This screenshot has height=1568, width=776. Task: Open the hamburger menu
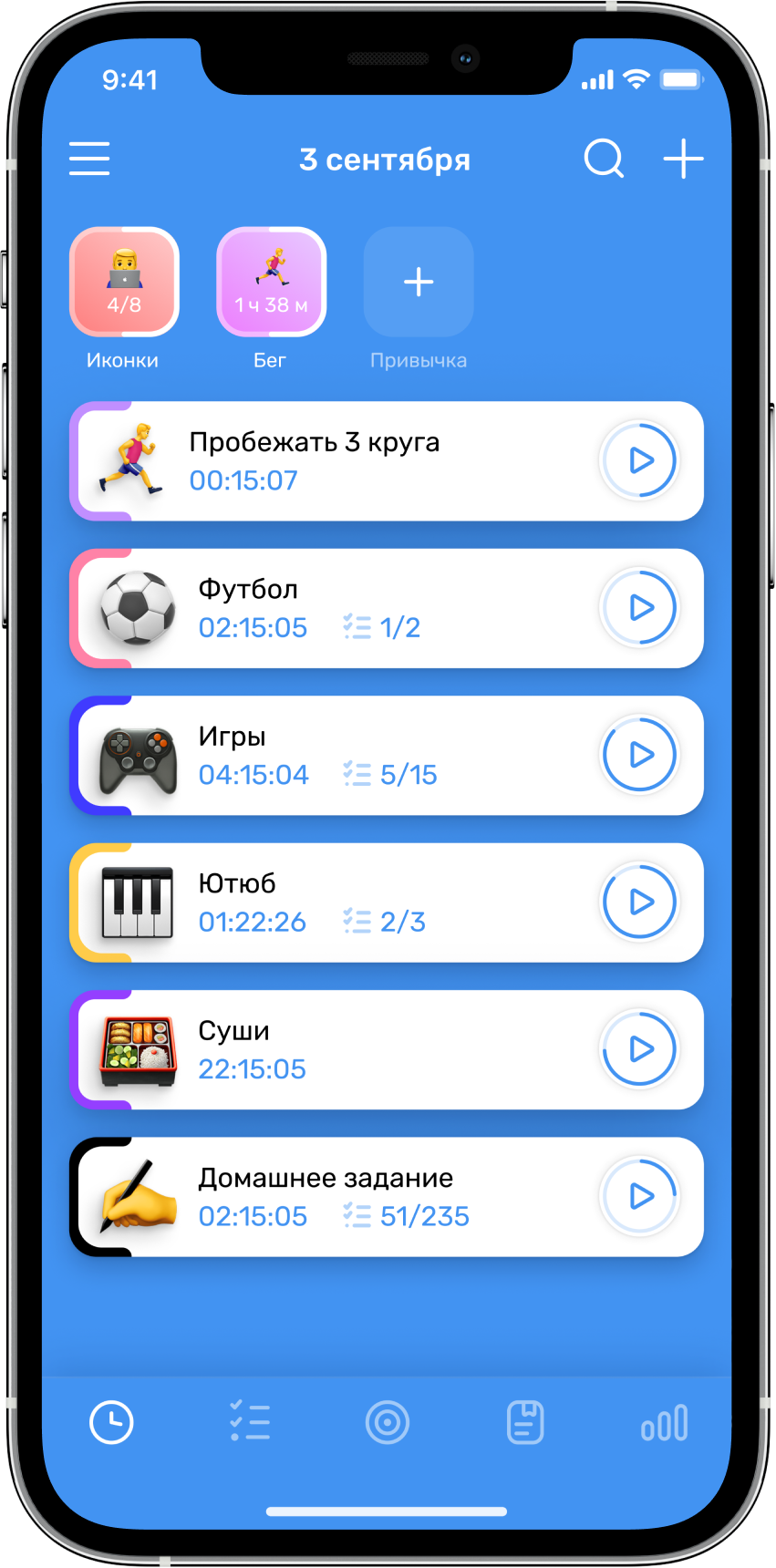tap(89, 159)
